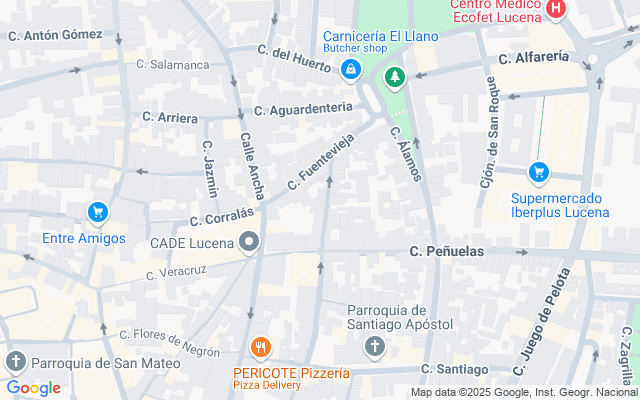
Task: Open Centro Médico Ecofet Lucena hospital pin
Action: (x=557, y=9)
